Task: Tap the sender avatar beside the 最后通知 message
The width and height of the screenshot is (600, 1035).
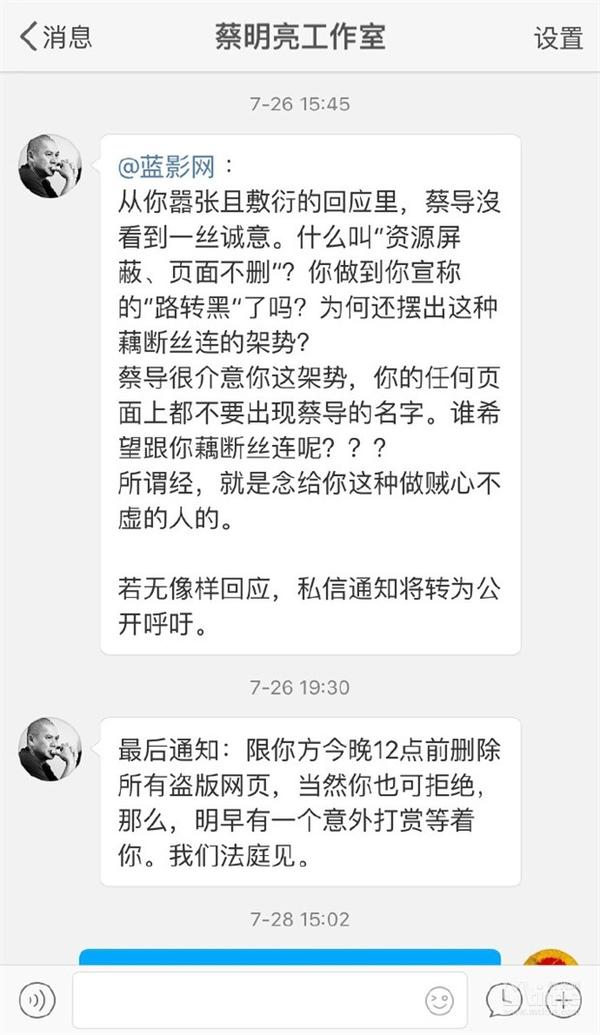Action: [x=50, y=749]
